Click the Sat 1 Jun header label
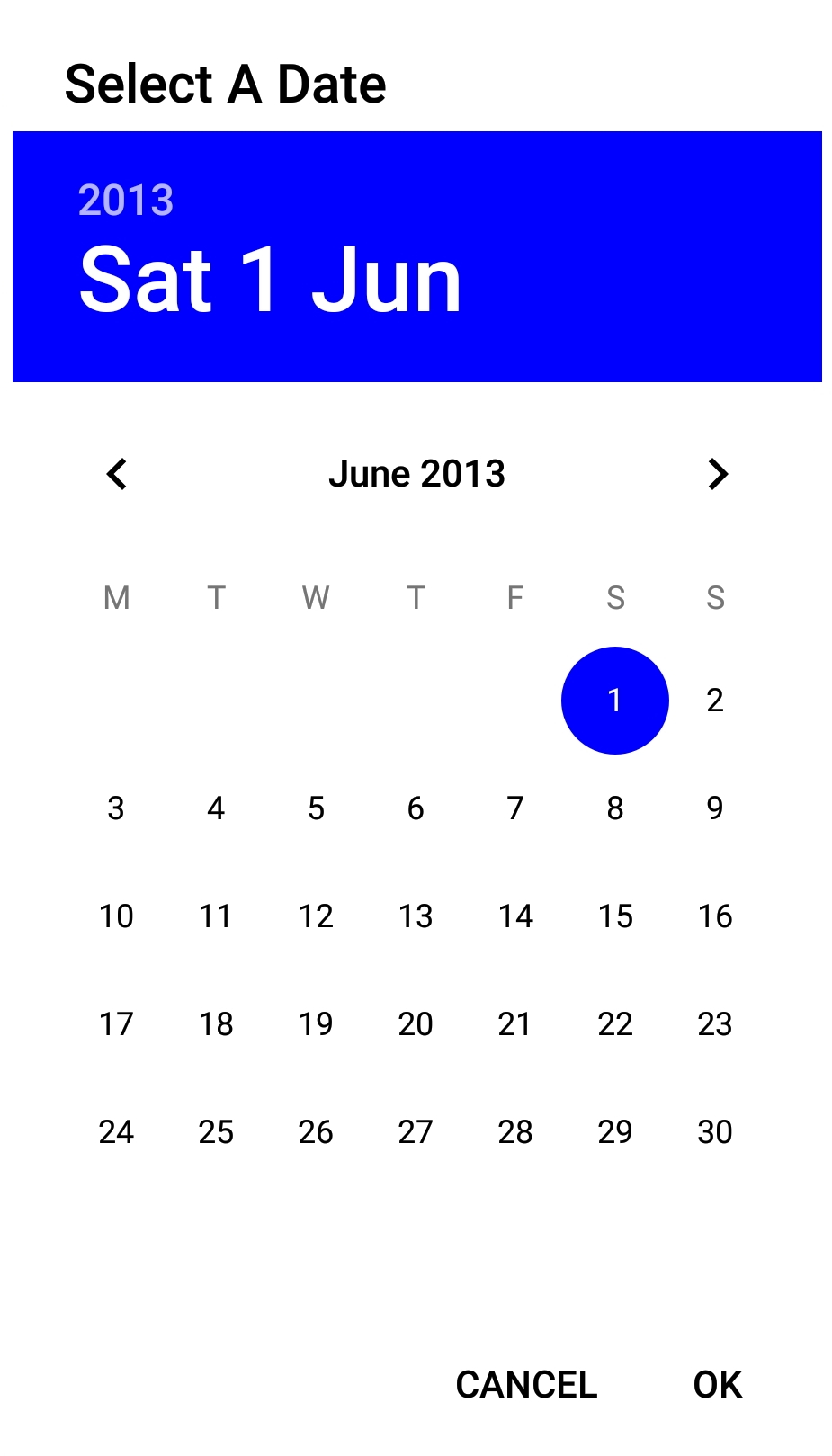The width and height of the screenshot is (832, 1456). (x=269, y=281)
